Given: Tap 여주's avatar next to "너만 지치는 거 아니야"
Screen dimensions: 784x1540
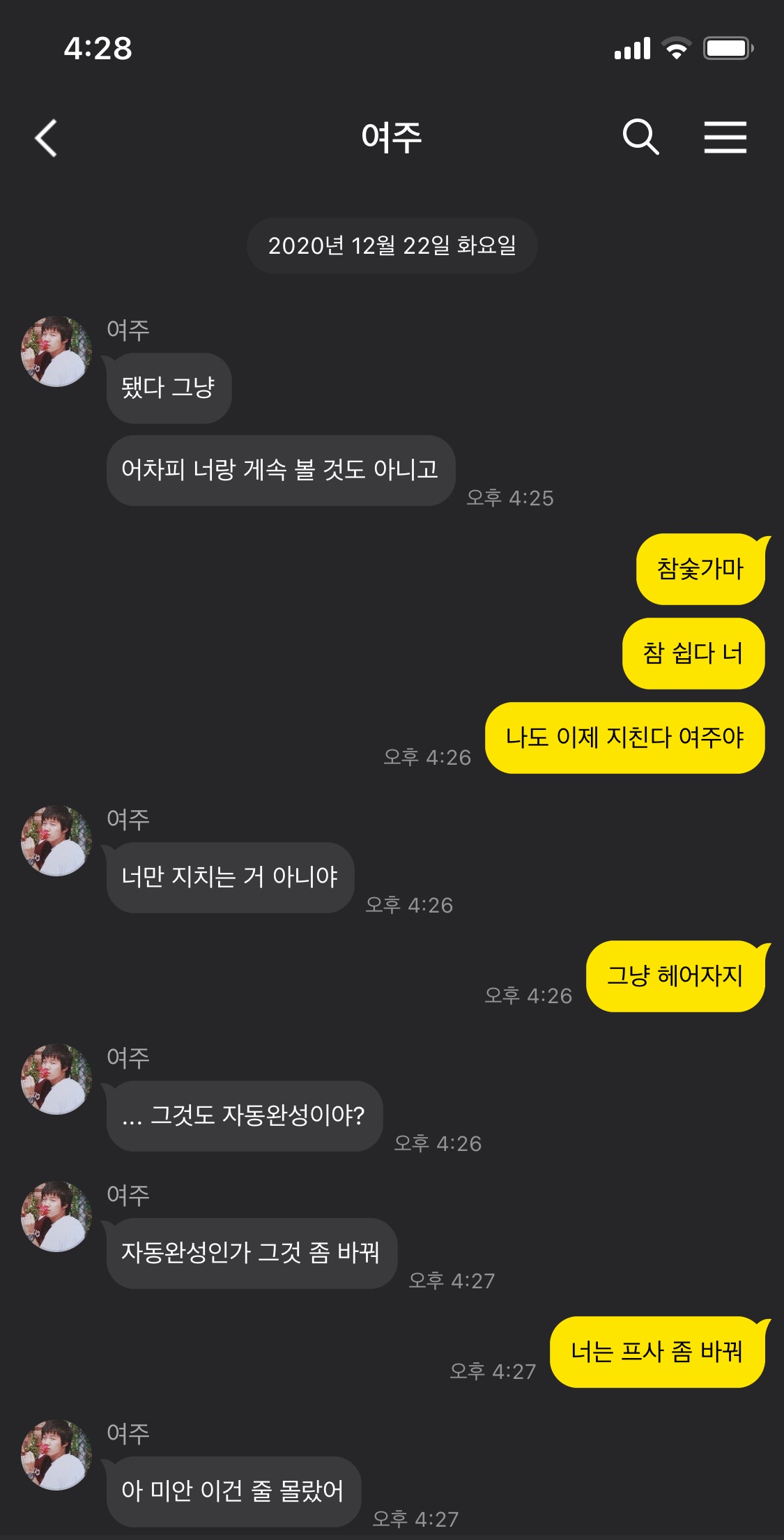Looking at the screenshot, I should 56,841.
